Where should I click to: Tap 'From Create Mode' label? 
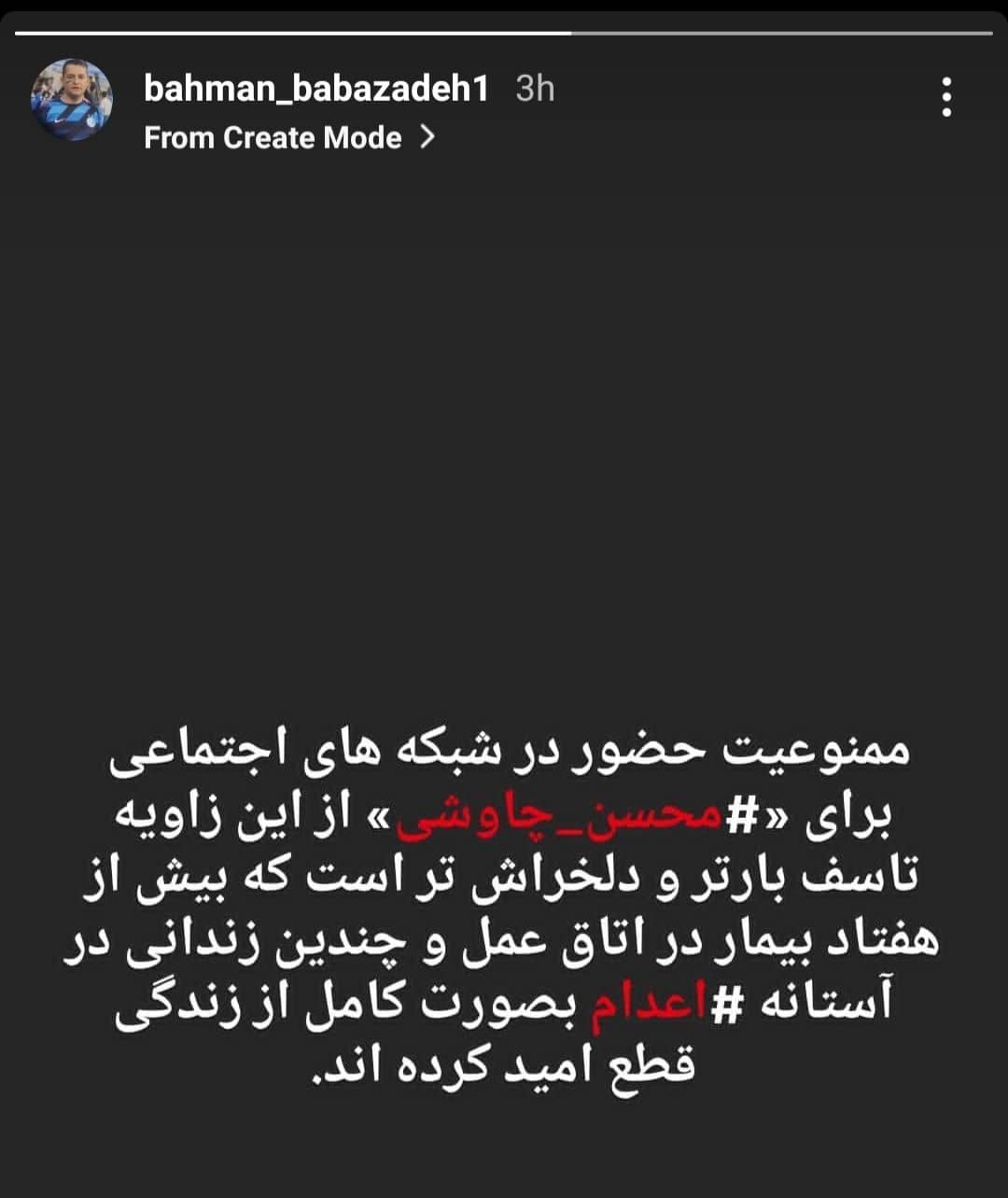point(272,138)
